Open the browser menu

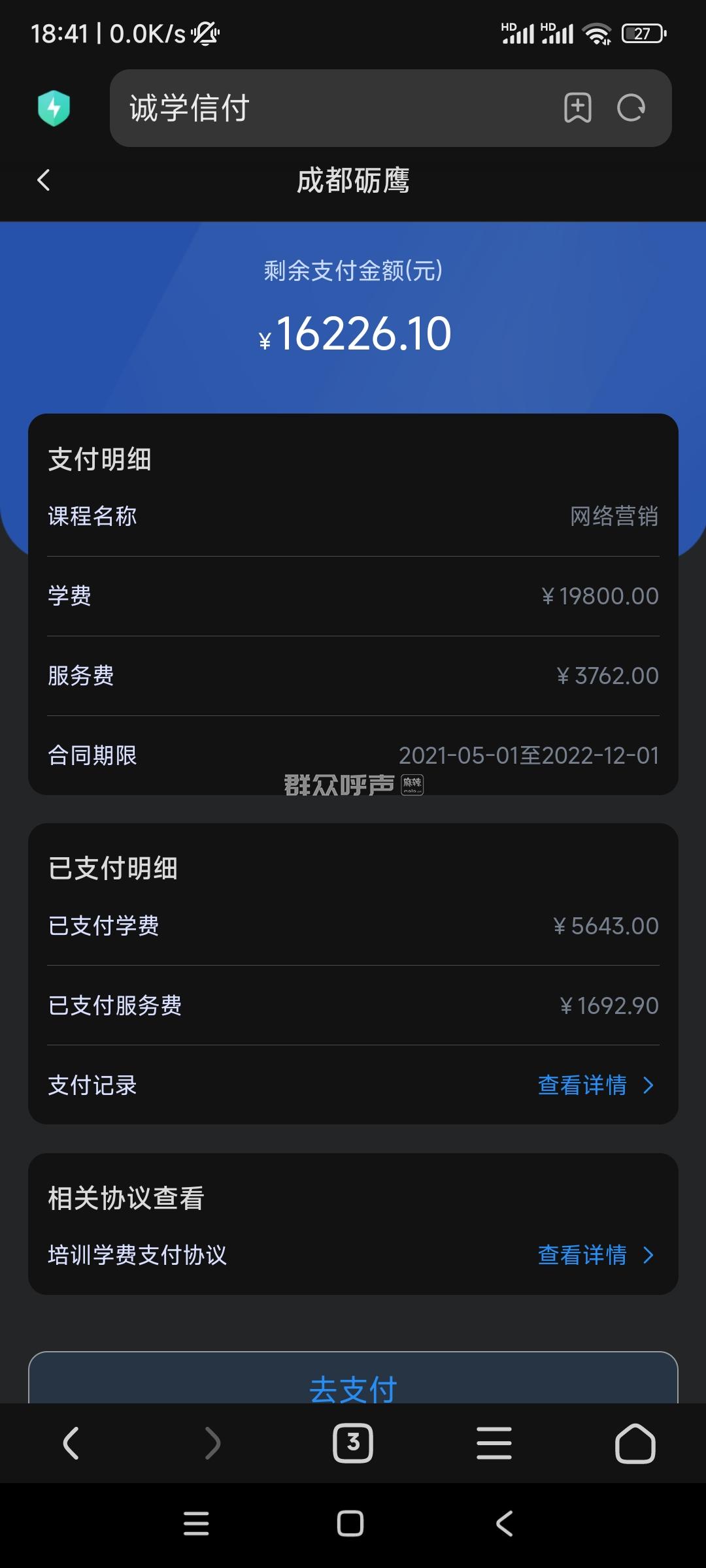point(494,1443)
